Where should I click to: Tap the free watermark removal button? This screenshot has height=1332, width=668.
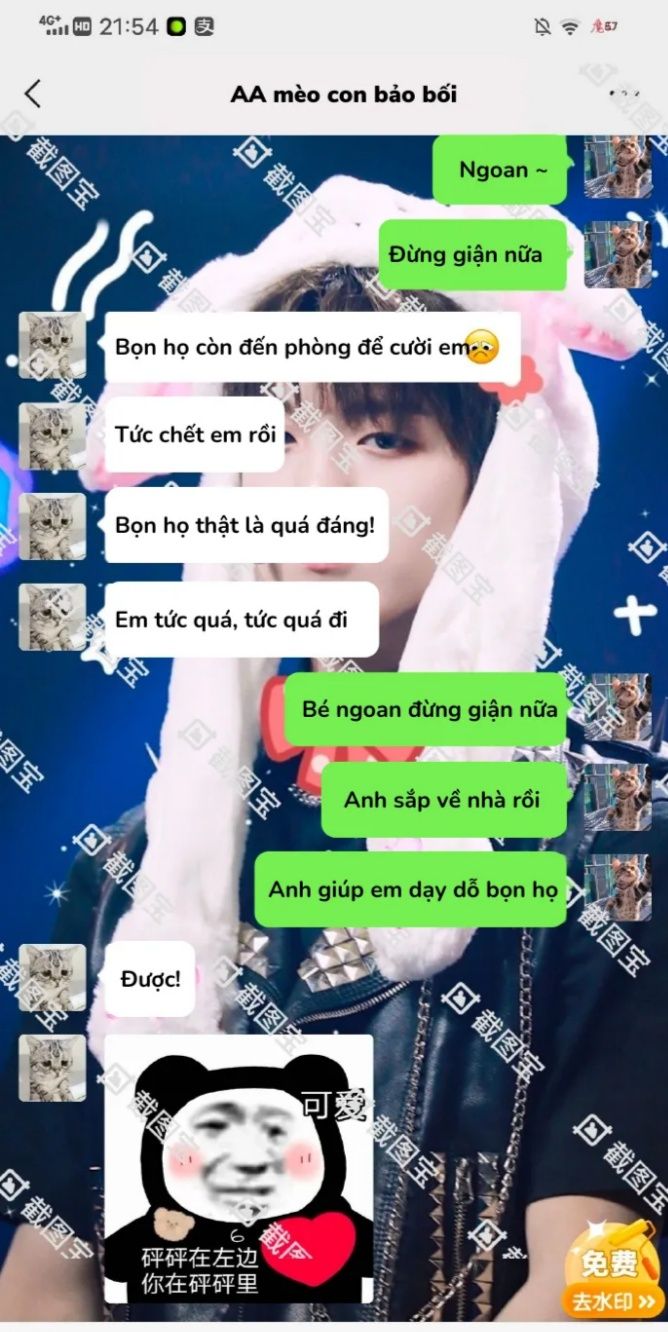tap(611, 1272)
